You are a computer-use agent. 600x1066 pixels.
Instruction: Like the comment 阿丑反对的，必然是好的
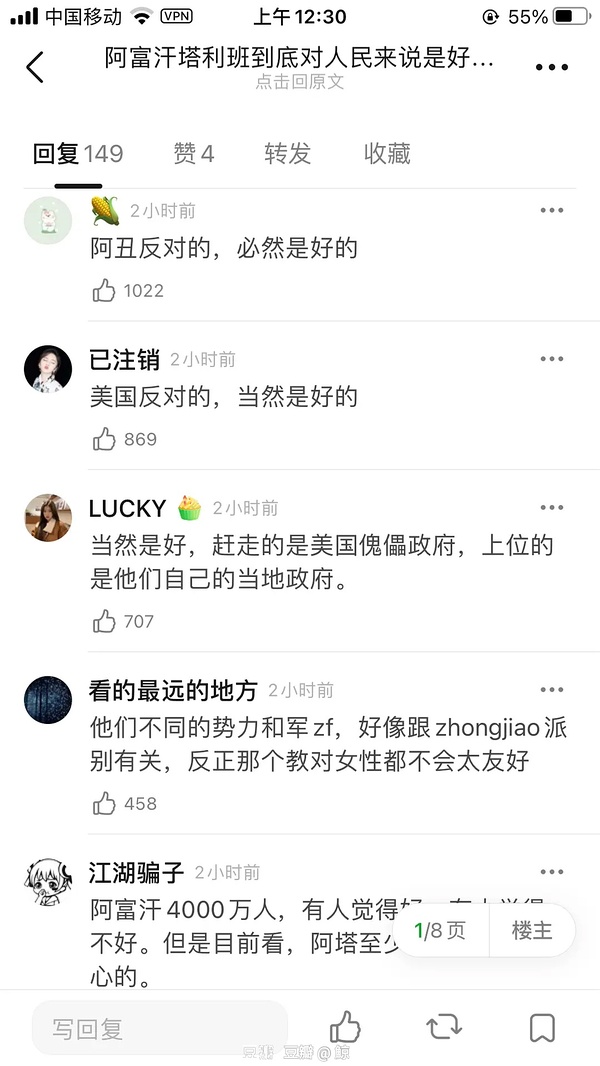pyautogui.click(x=105, y=291)
